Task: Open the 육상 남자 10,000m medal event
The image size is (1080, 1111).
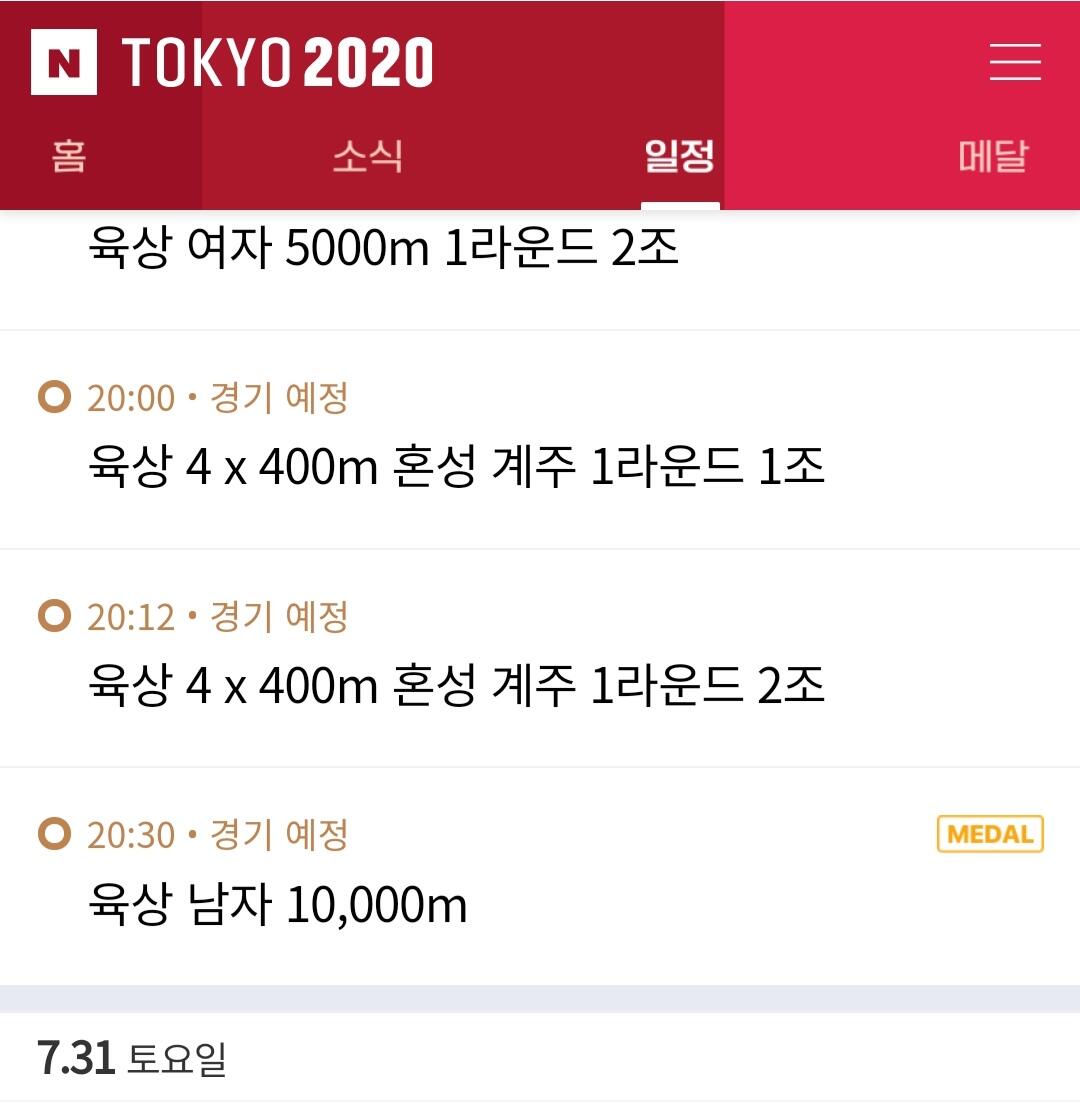Action: 540,876
